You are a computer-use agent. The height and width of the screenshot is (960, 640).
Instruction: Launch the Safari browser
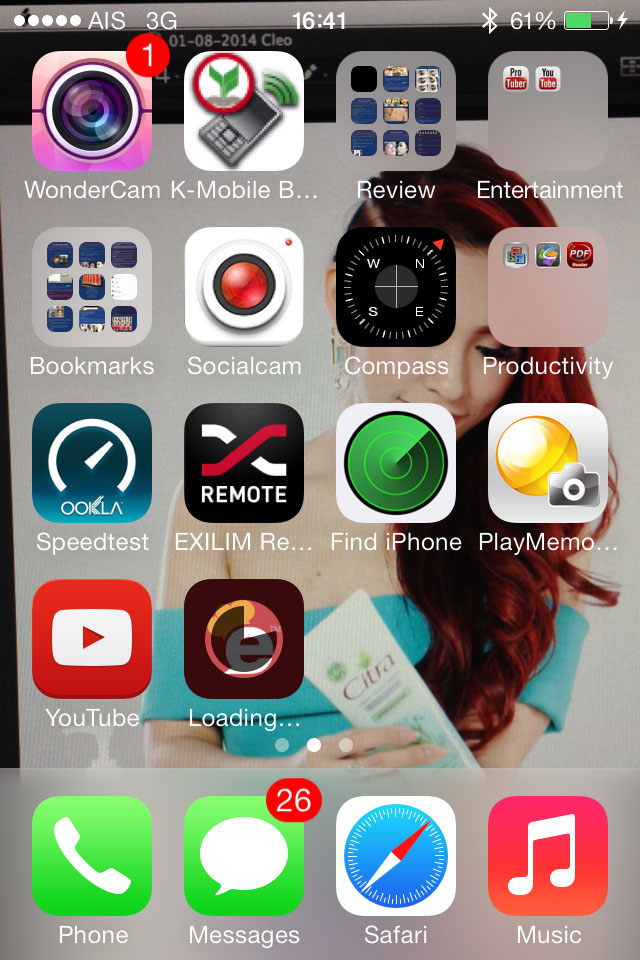click(396, 856)
